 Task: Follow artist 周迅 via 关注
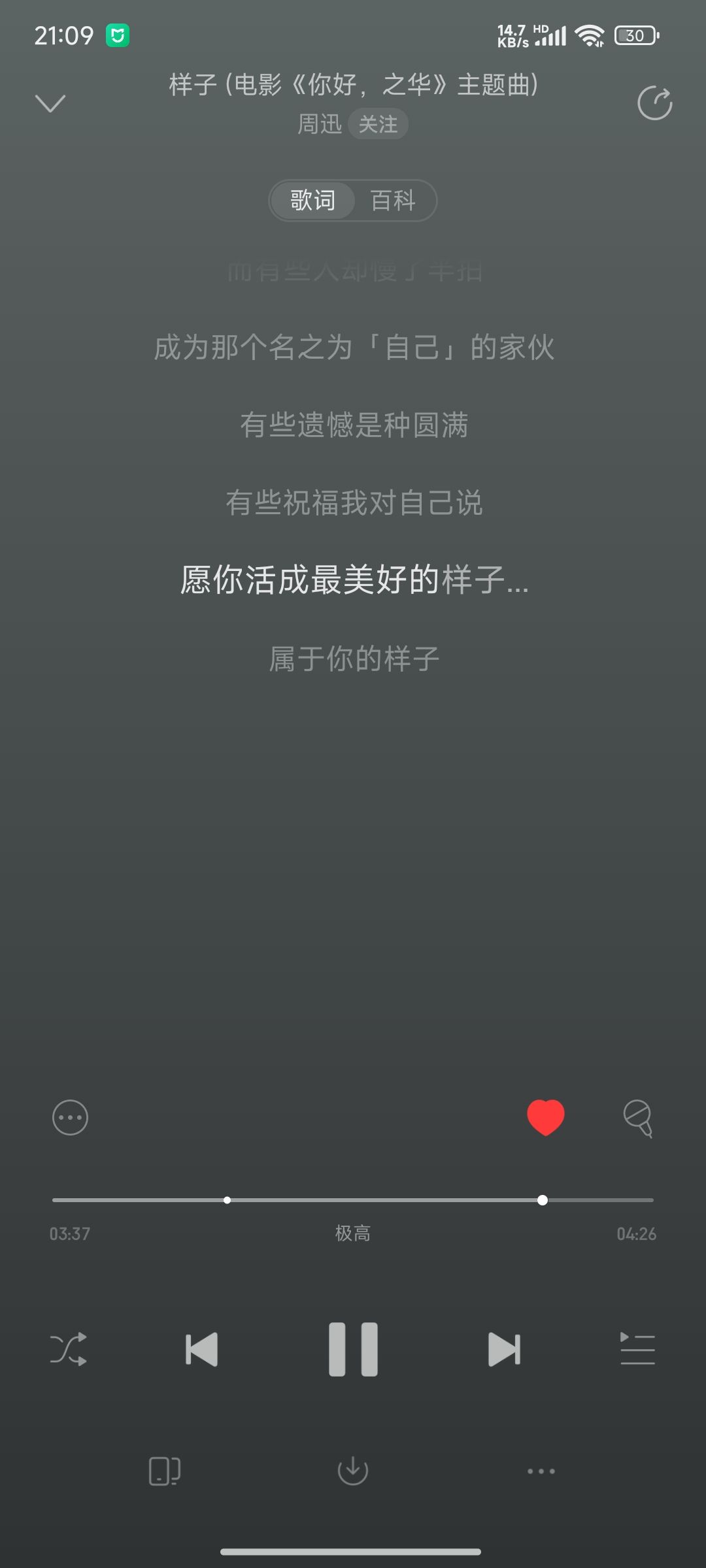378,124
